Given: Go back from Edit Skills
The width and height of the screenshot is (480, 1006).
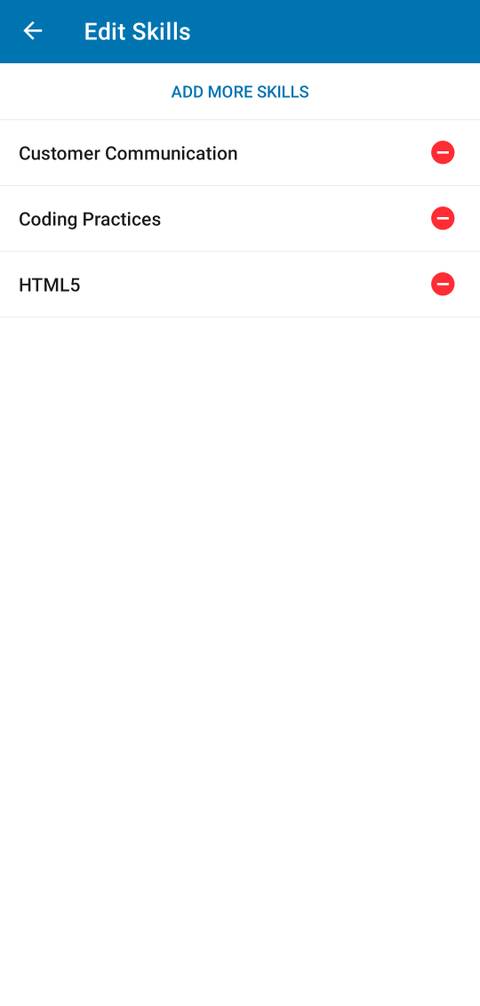Looking at the screenshot, I should click(x=33, y=31).
